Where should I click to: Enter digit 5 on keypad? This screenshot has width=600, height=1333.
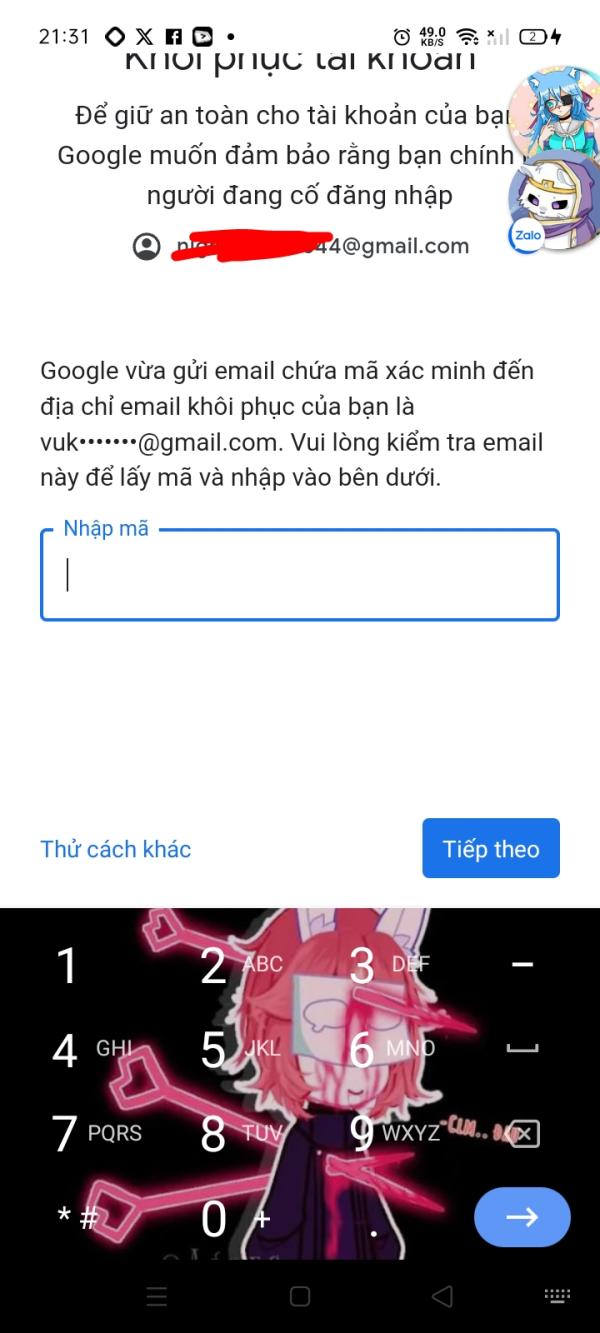tap(214, 1049)
